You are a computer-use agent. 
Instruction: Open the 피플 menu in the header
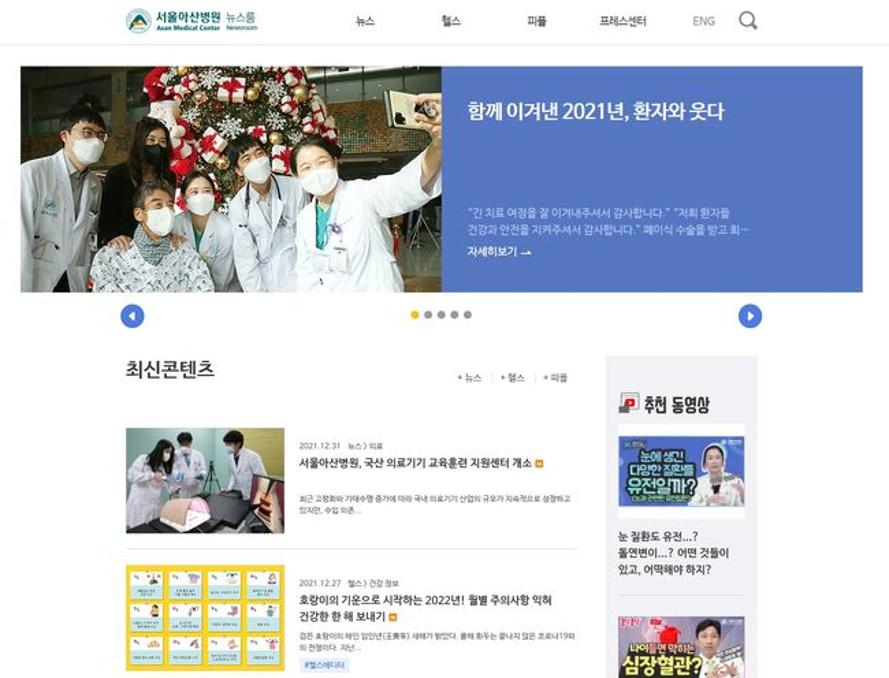537,21
